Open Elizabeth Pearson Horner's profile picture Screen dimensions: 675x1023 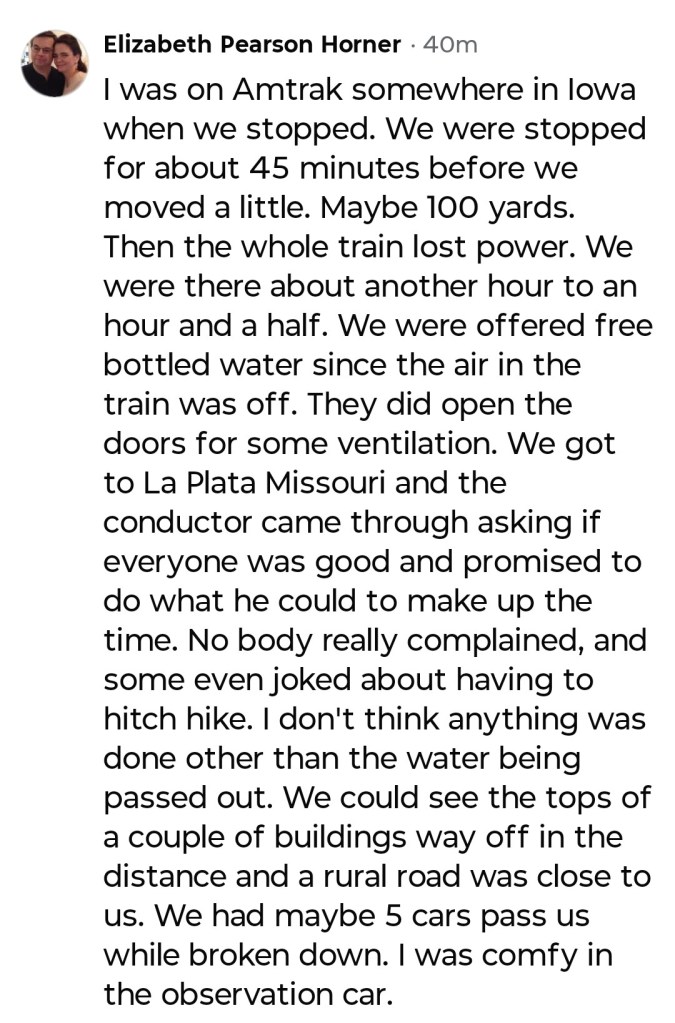[x=55, y=63]
